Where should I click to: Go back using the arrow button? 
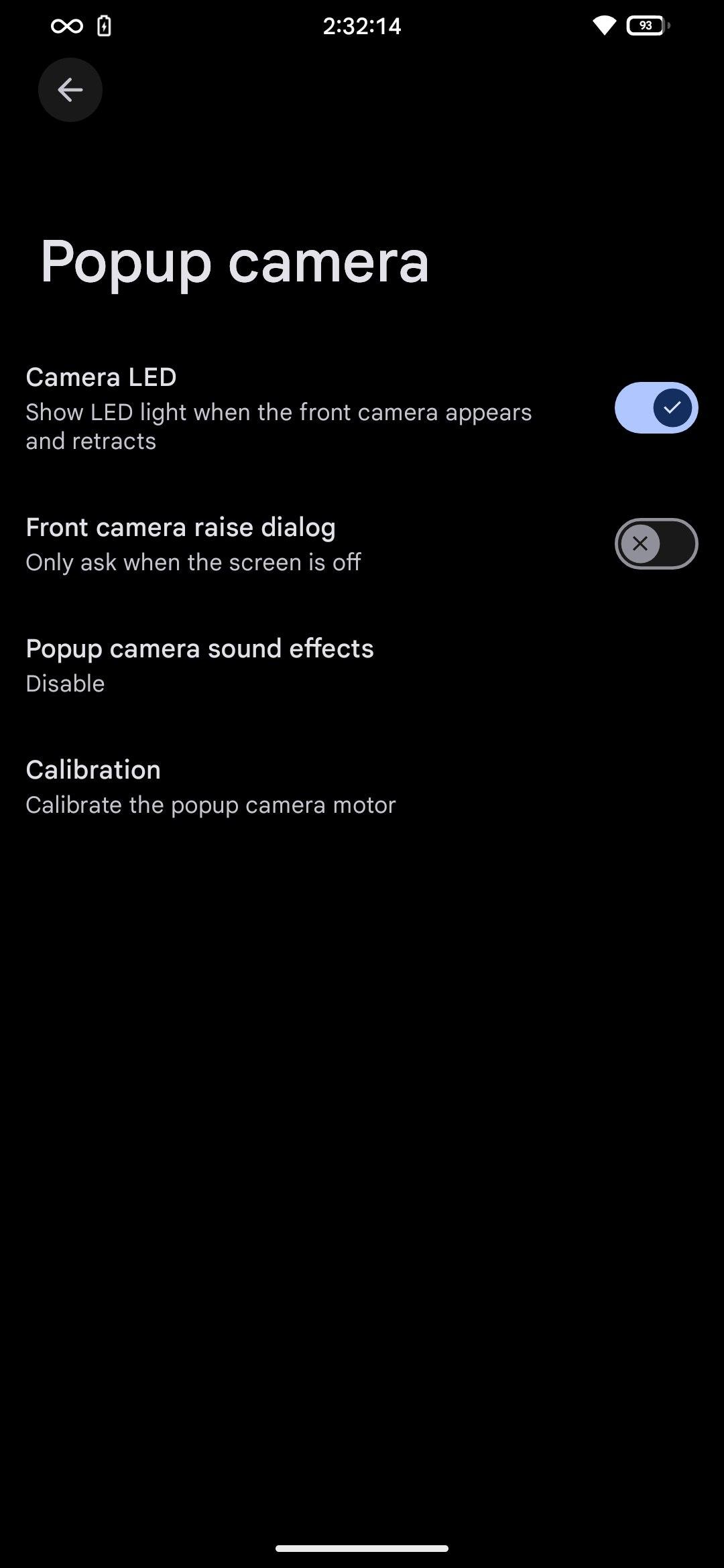click(x=70, y=90)
